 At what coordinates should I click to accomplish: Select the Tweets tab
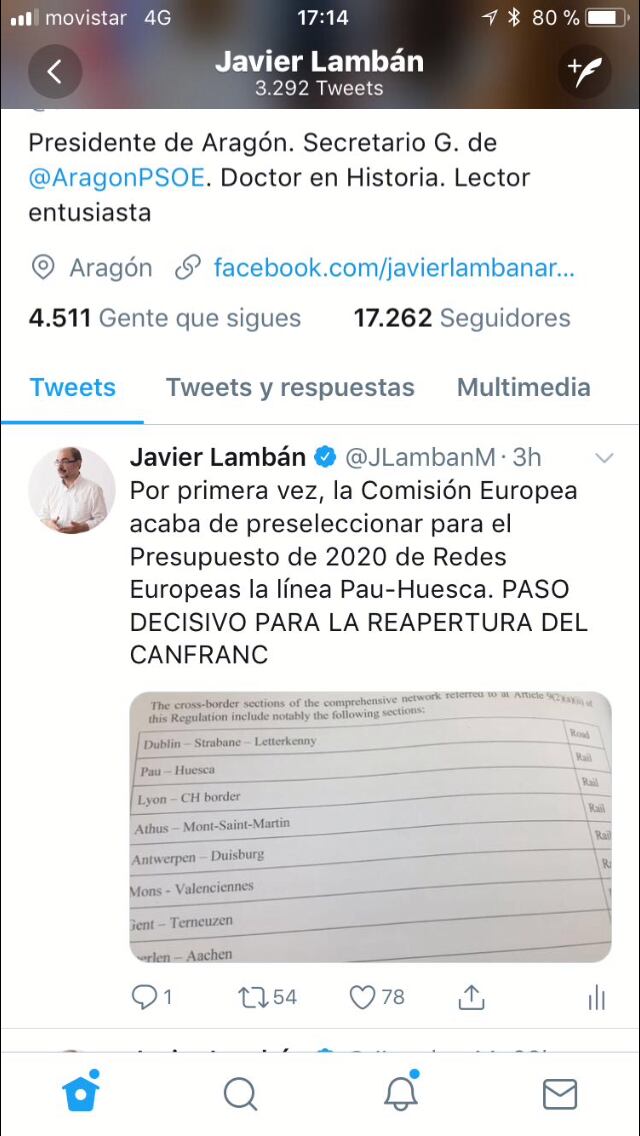73,388
